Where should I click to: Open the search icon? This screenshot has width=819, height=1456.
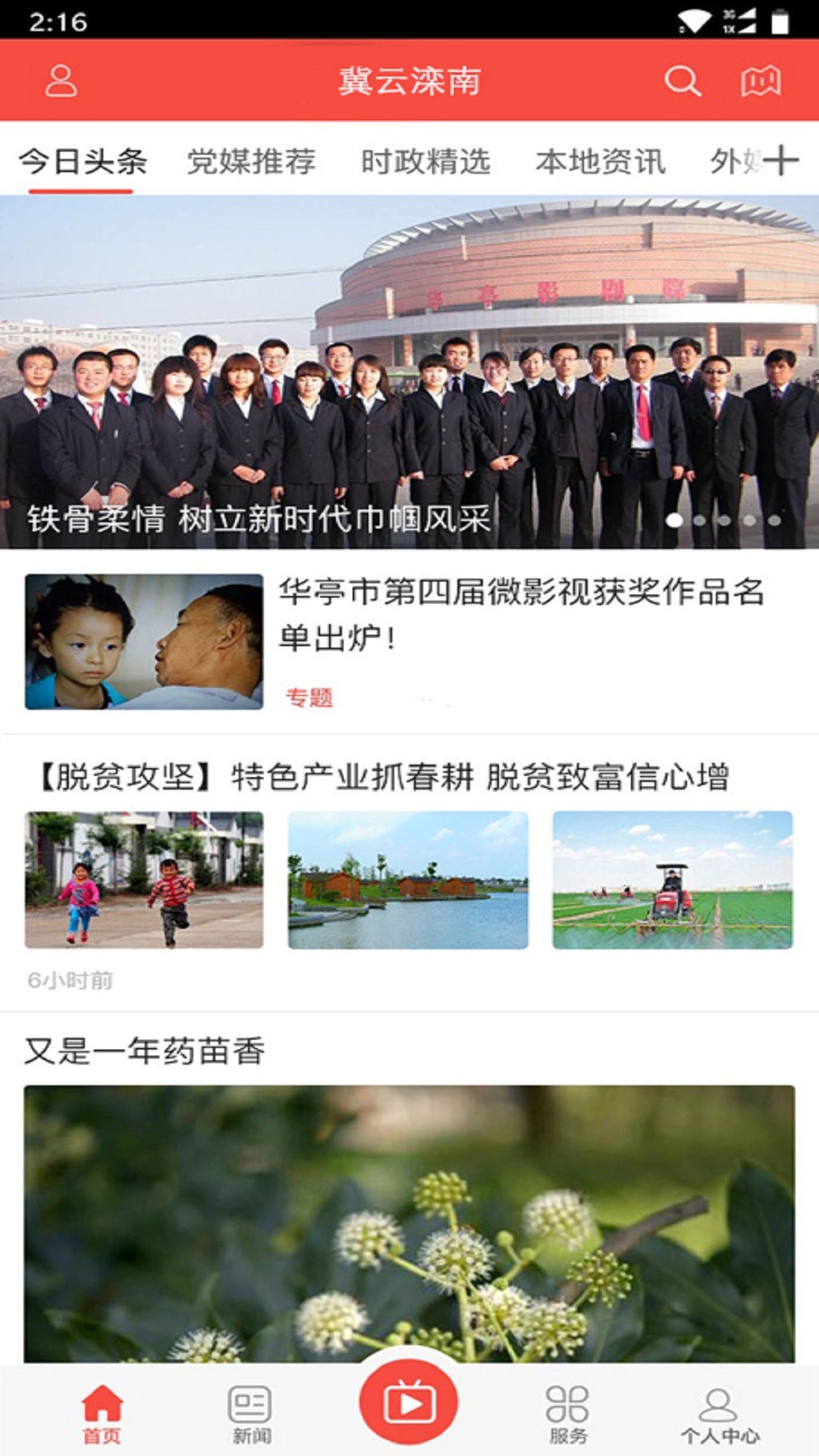682,81
